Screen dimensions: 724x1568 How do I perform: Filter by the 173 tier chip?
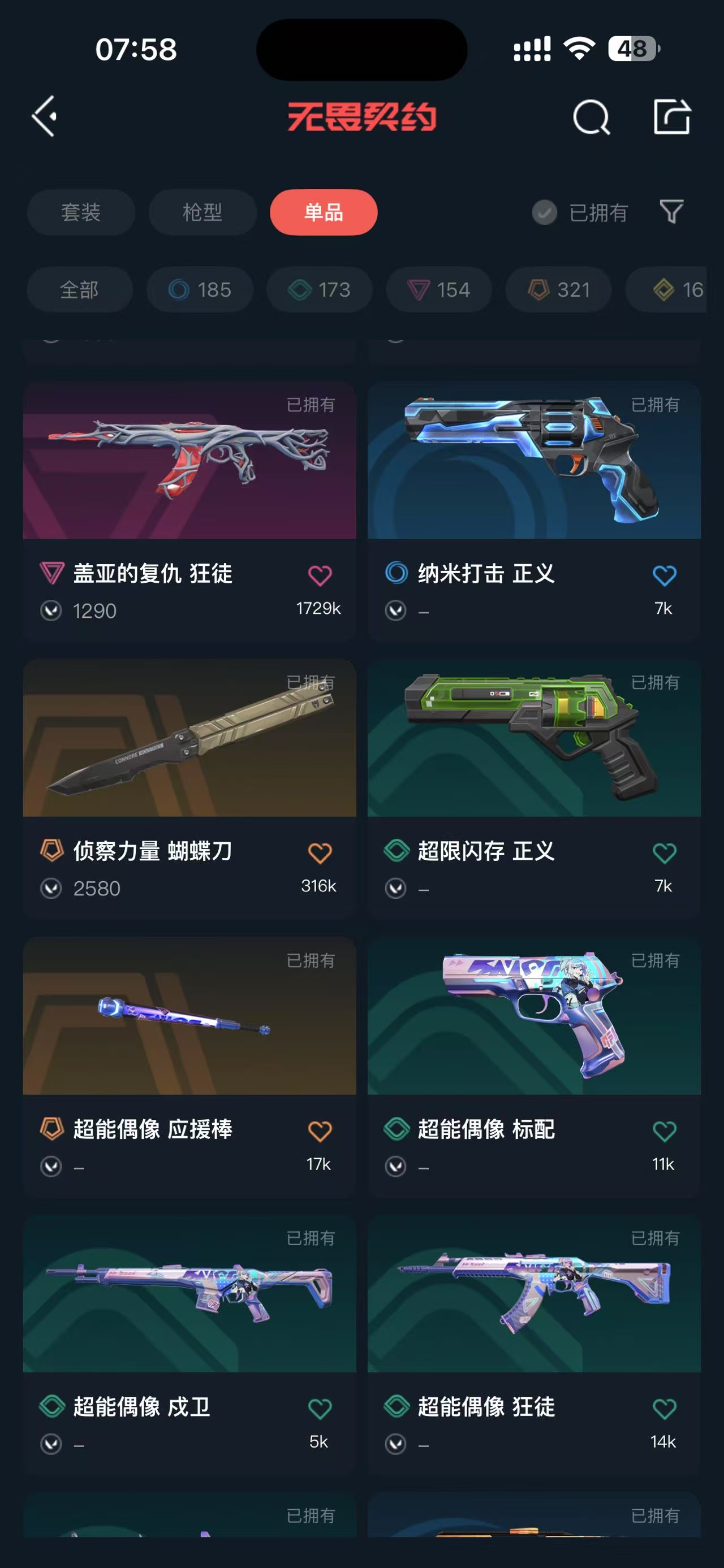(319, 289)
